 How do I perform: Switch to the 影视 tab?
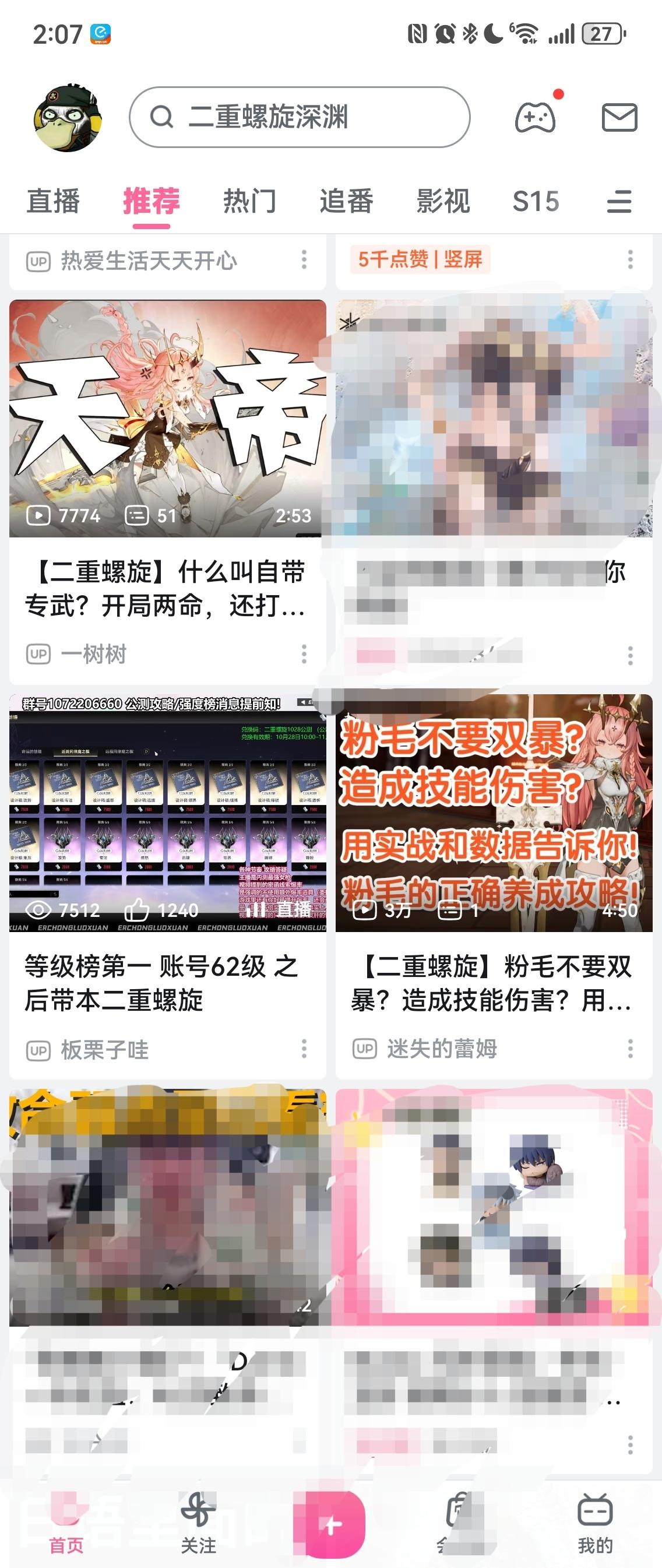tap(443, 202)
